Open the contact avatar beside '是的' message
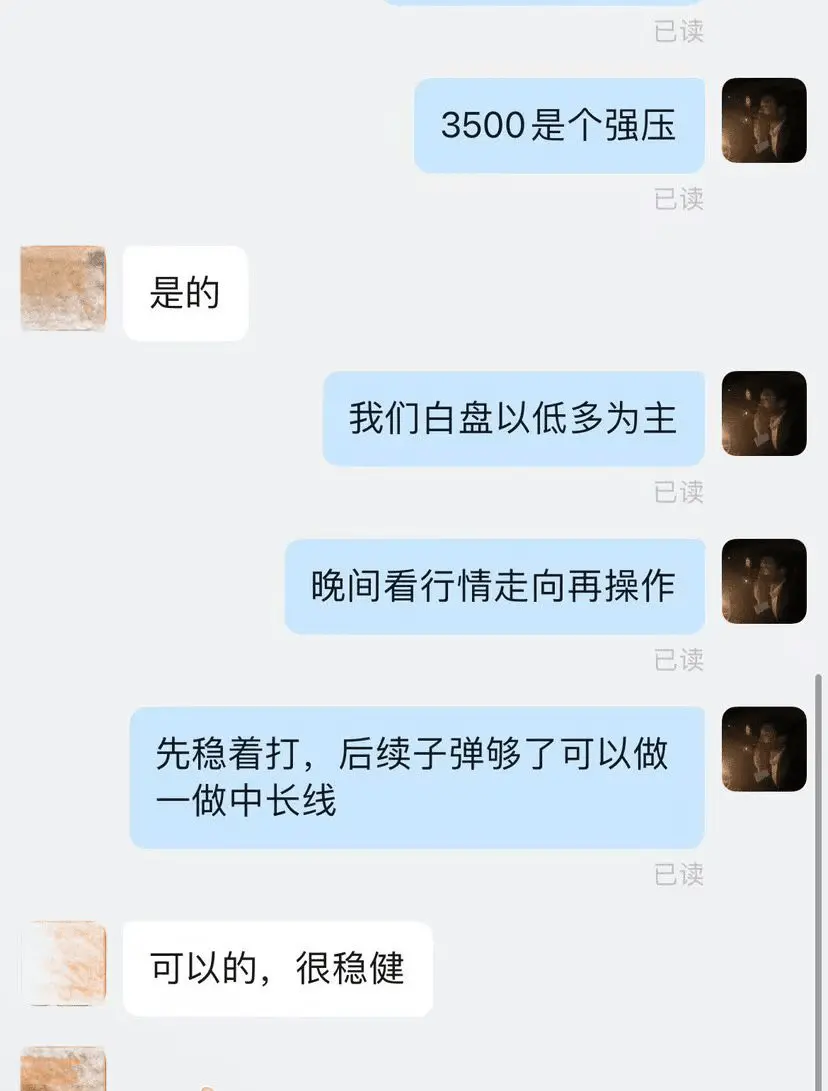This screenshot has height=1091, width=828. click(62, 290)
